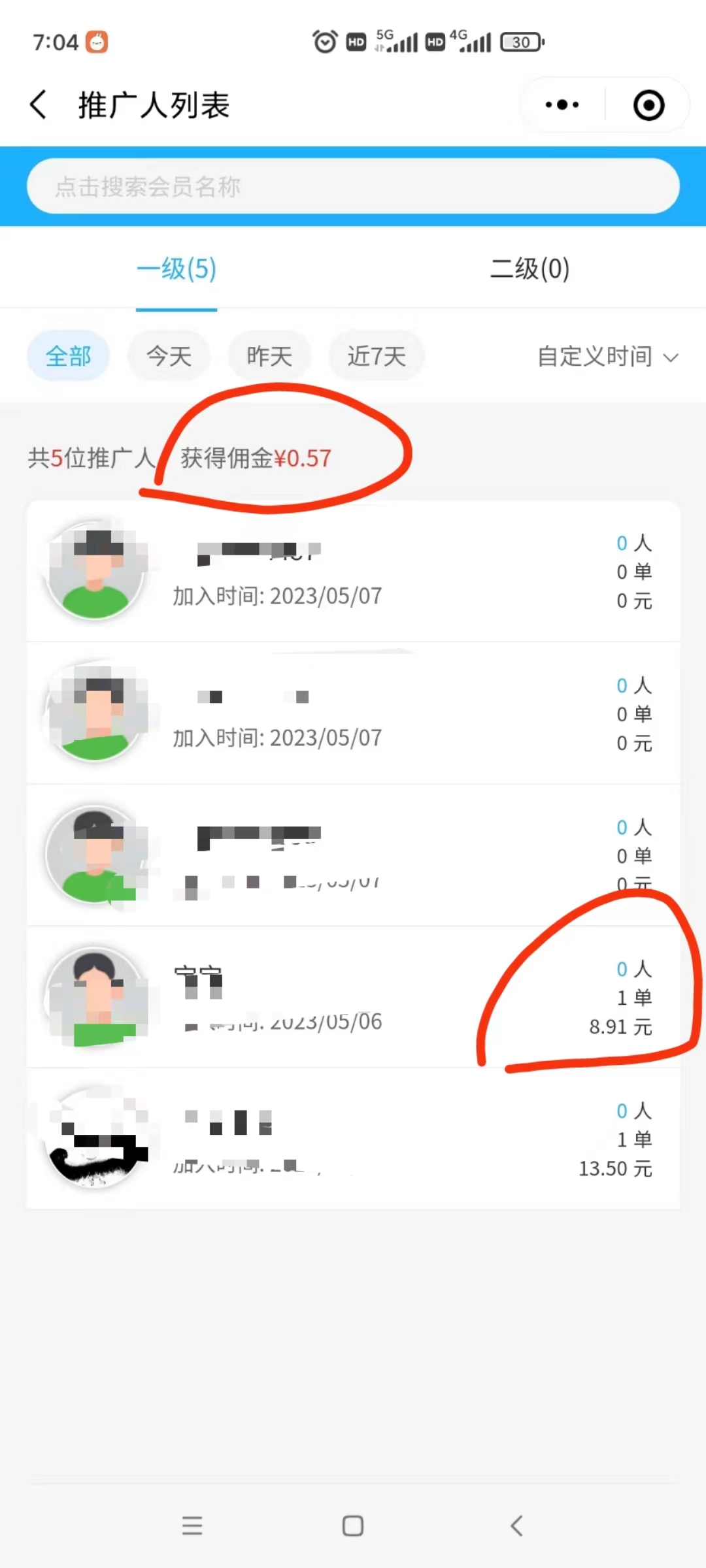Switch to the 二级(0) tab

[x=529, y=269]
